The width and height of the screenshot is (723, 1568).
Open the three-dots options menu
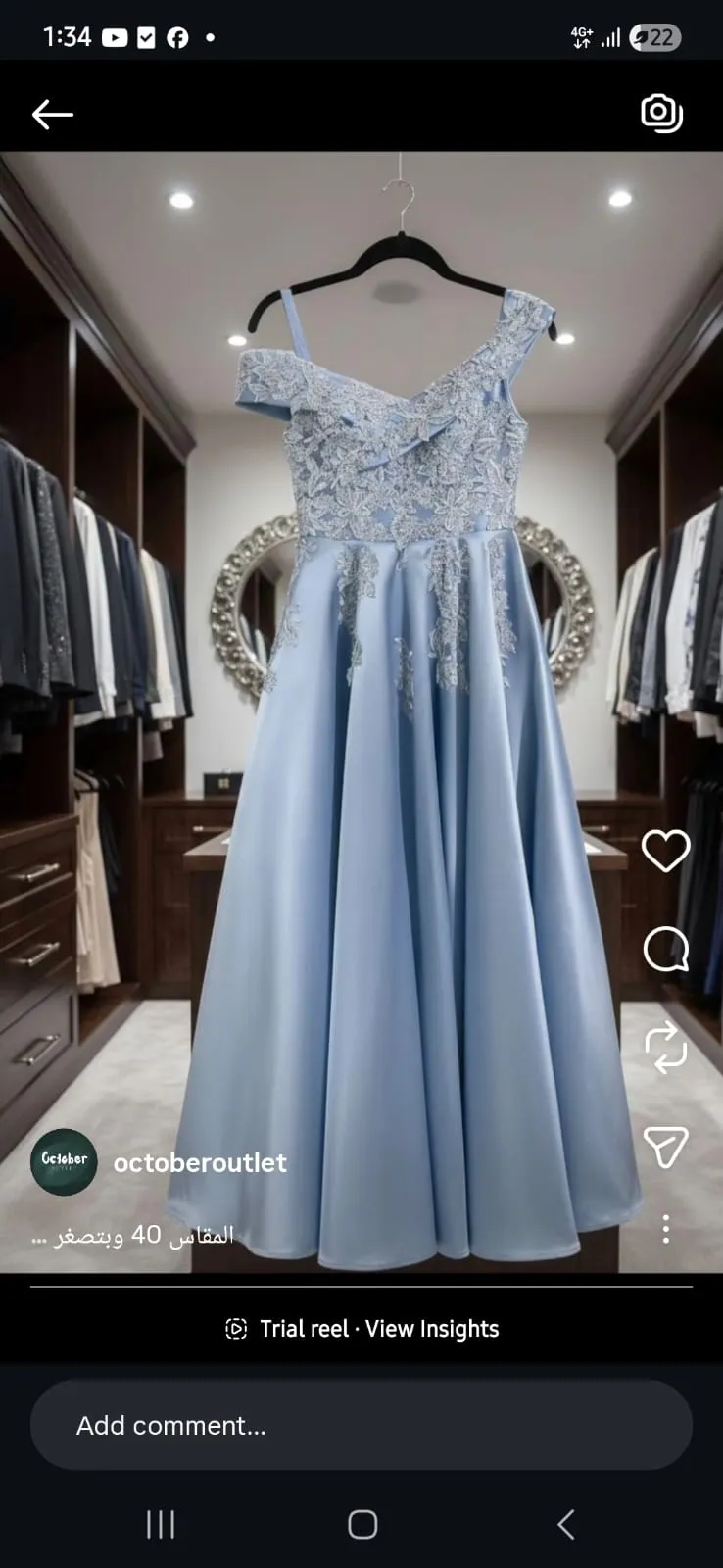click(667, 1228)
